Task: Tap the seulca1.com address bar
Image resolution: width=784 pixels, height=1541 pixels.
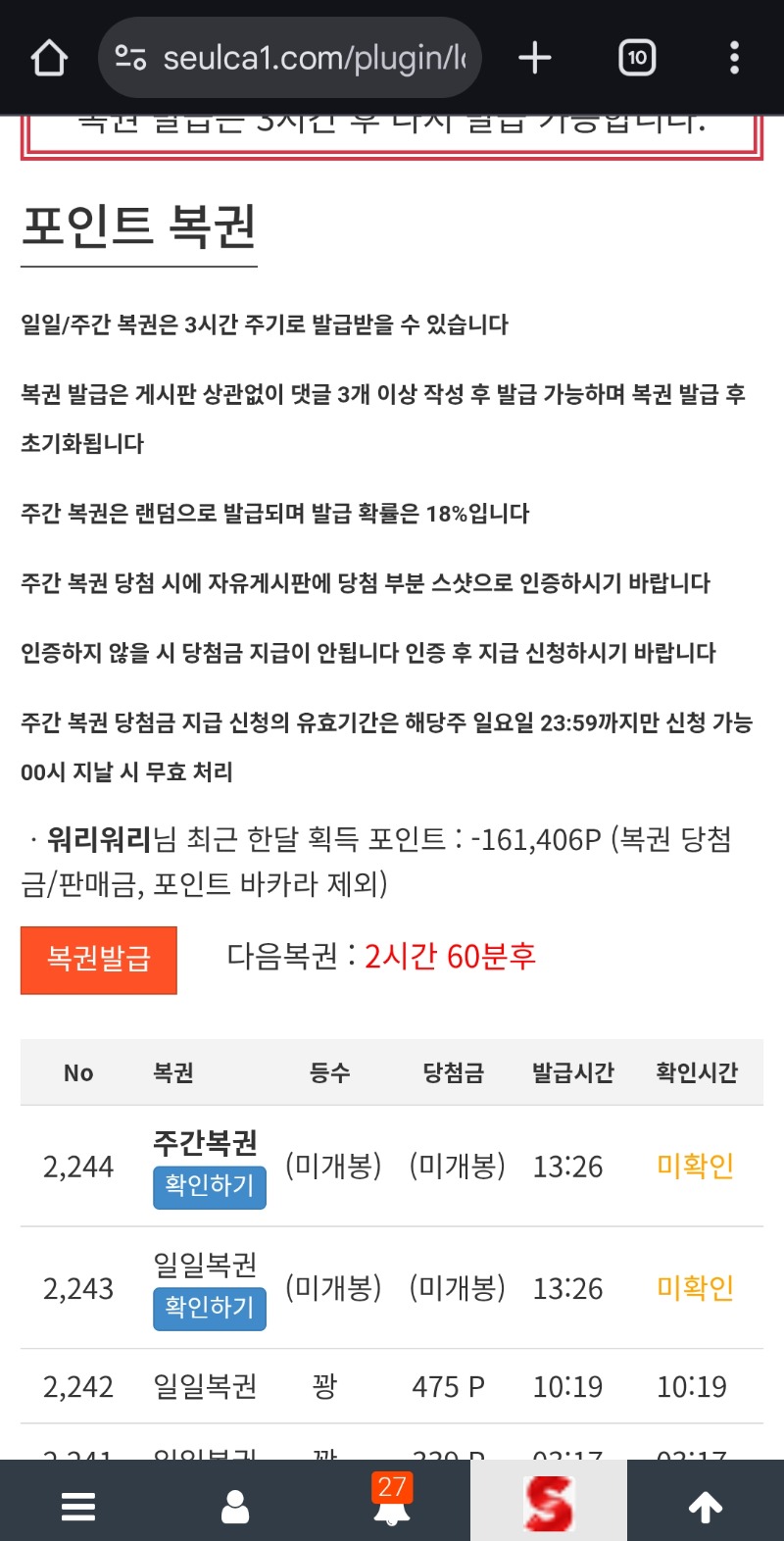Action: click(290, 58)
